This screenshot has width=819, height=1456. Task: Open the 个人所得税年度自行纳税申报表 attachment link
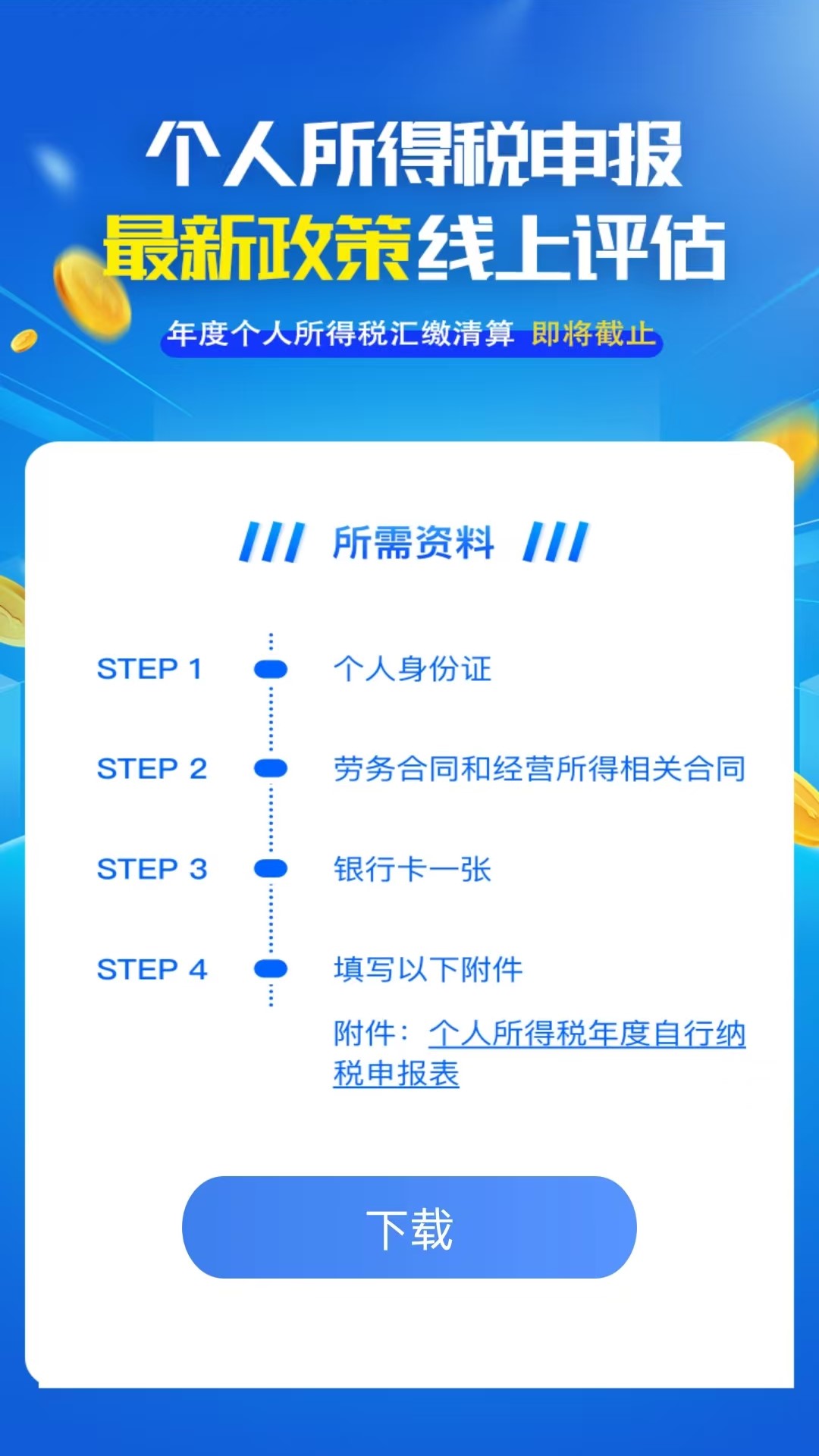pyautogui.click(x=588, y=1034)
